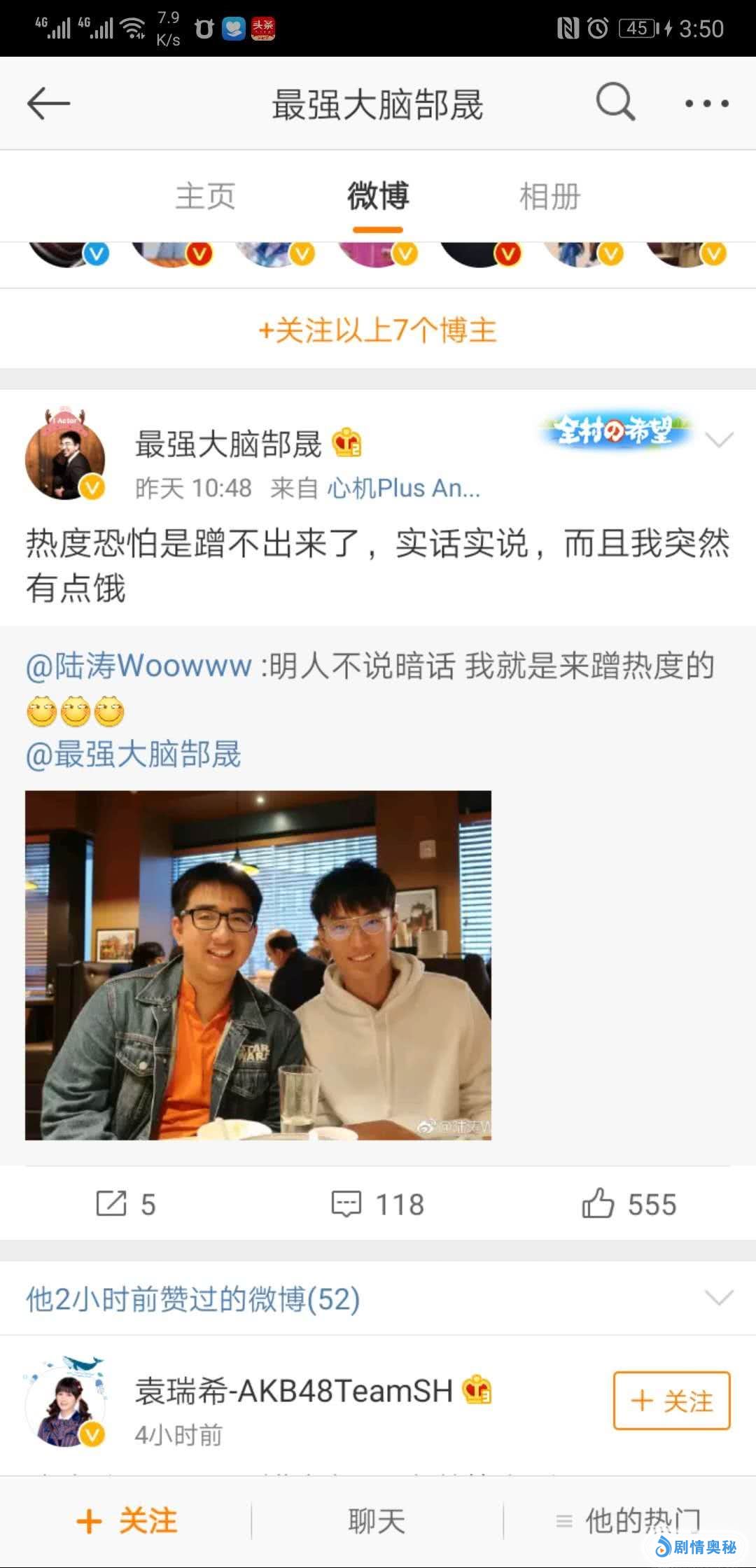The image size is (756, 1568).
Task: Start a chat via 聊天
Action: 377,1521
